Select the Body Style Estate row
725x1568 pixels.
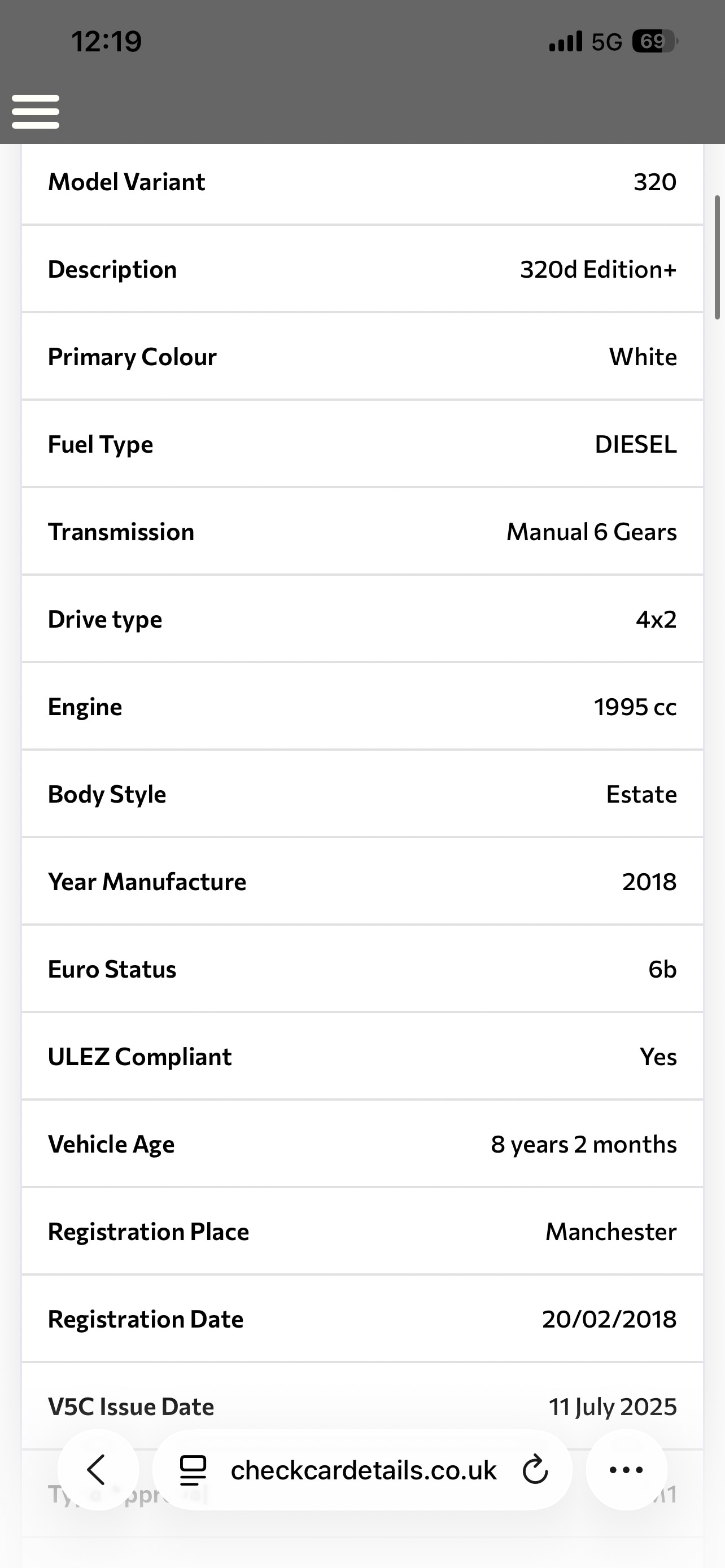362,794
